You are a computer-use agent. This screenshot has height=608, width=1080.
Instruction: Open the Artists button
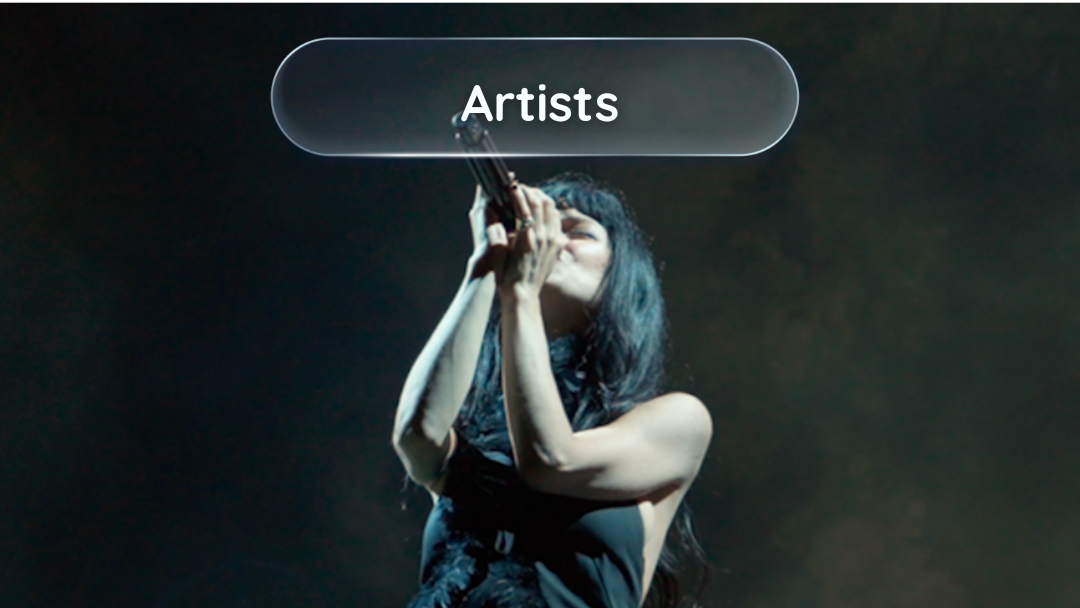(534, 97)
